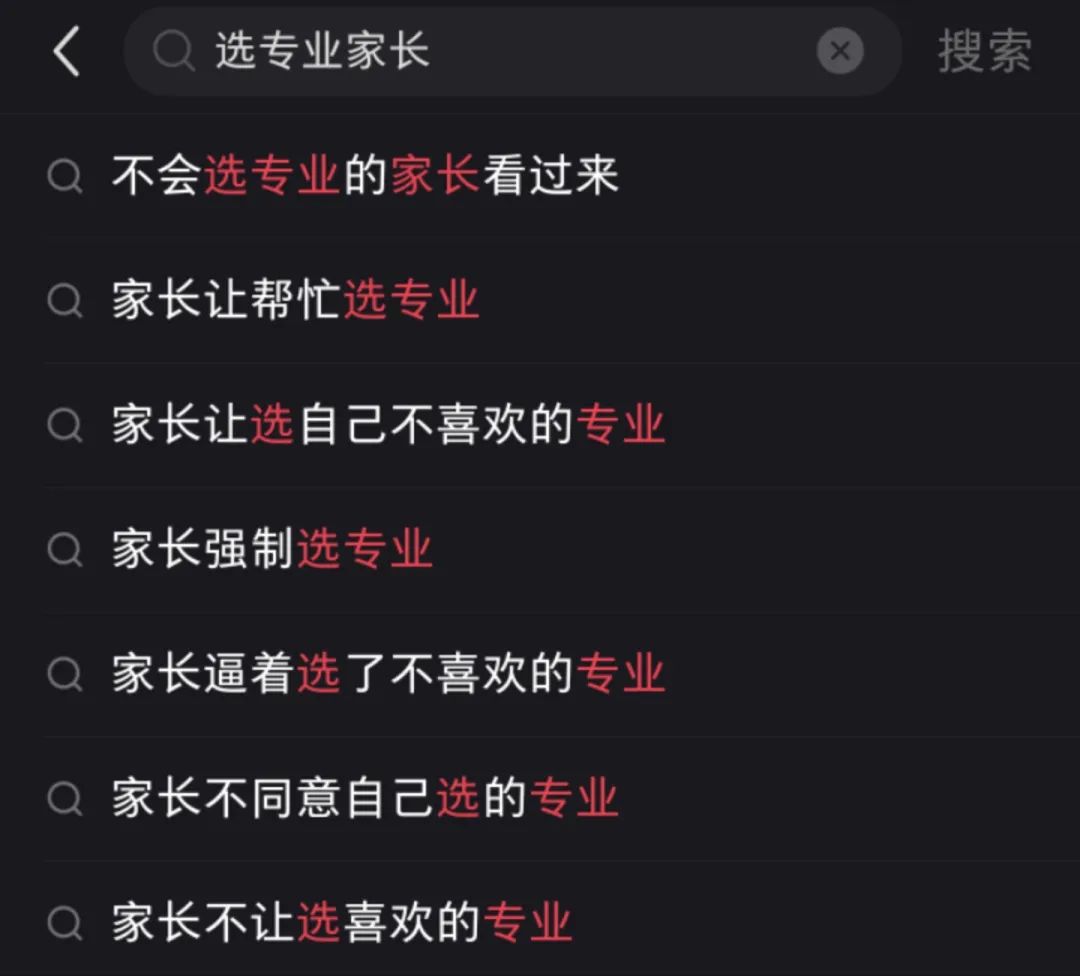The height and width of the screenshot is (976, 1080).
Task: Choose suggestion 家长不同意自己选的专业
Action: 365,798
